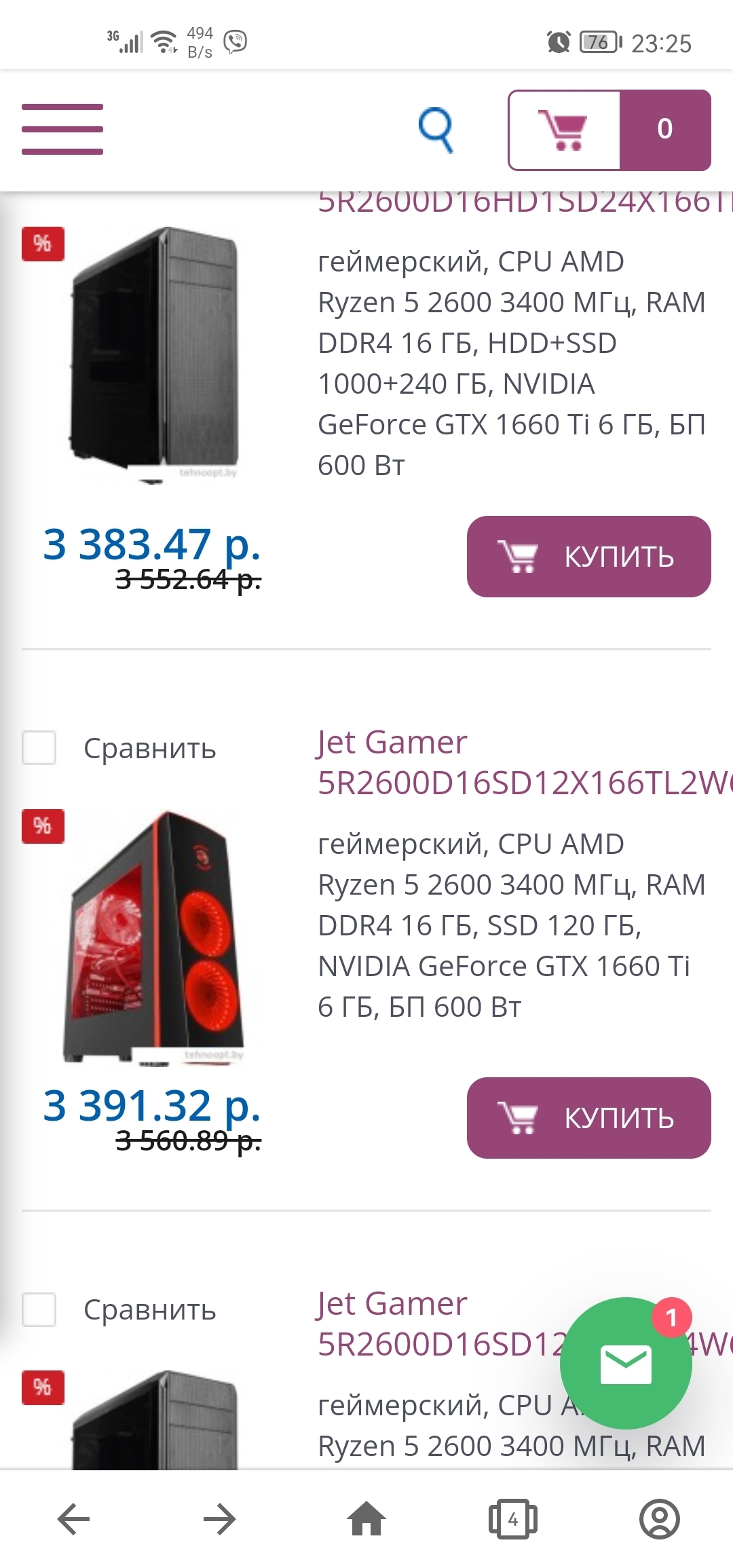Show the open browser tabs
This screenshot has width=733, height=1568.
tap(513, 1519)
